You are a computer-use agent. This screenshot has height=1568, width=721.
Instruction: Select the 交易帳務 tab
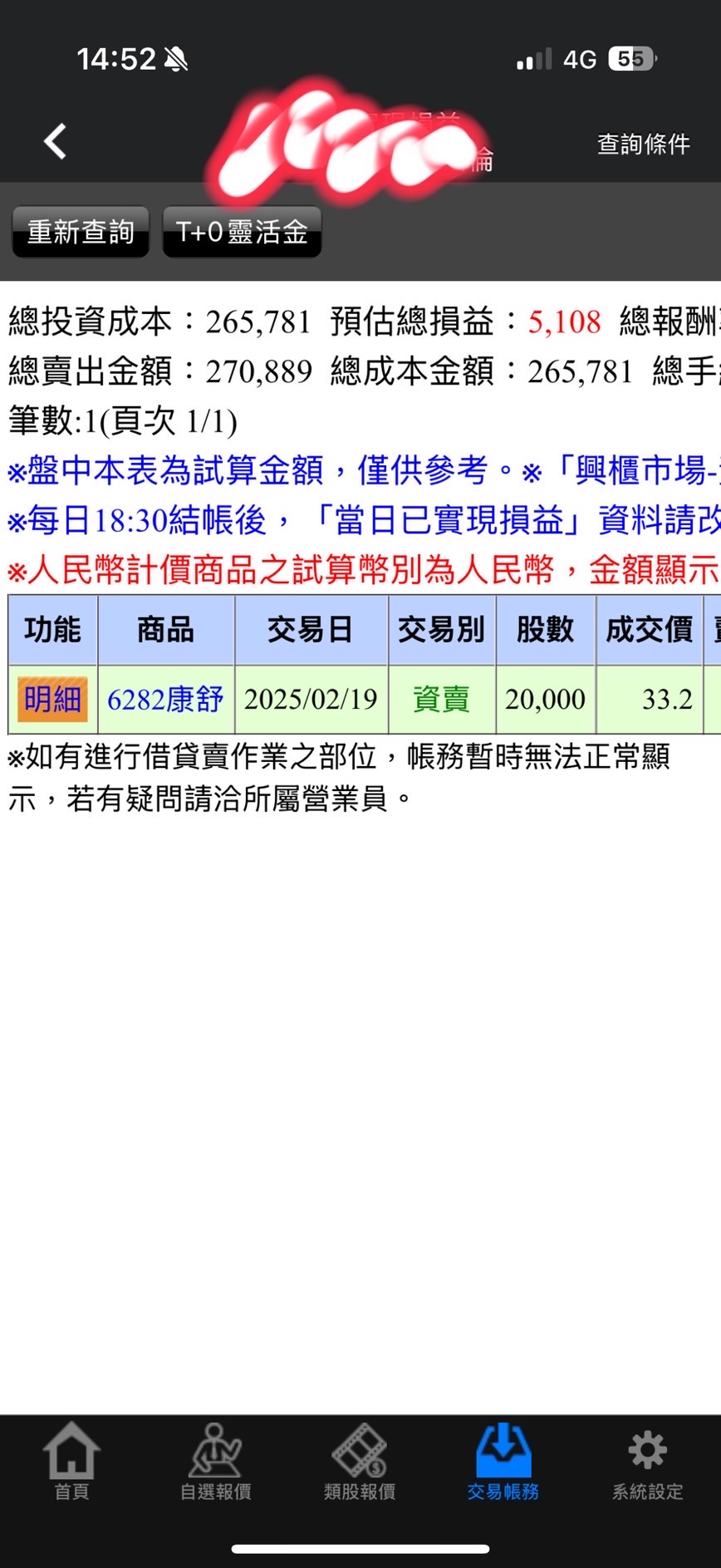[503, 1462]
